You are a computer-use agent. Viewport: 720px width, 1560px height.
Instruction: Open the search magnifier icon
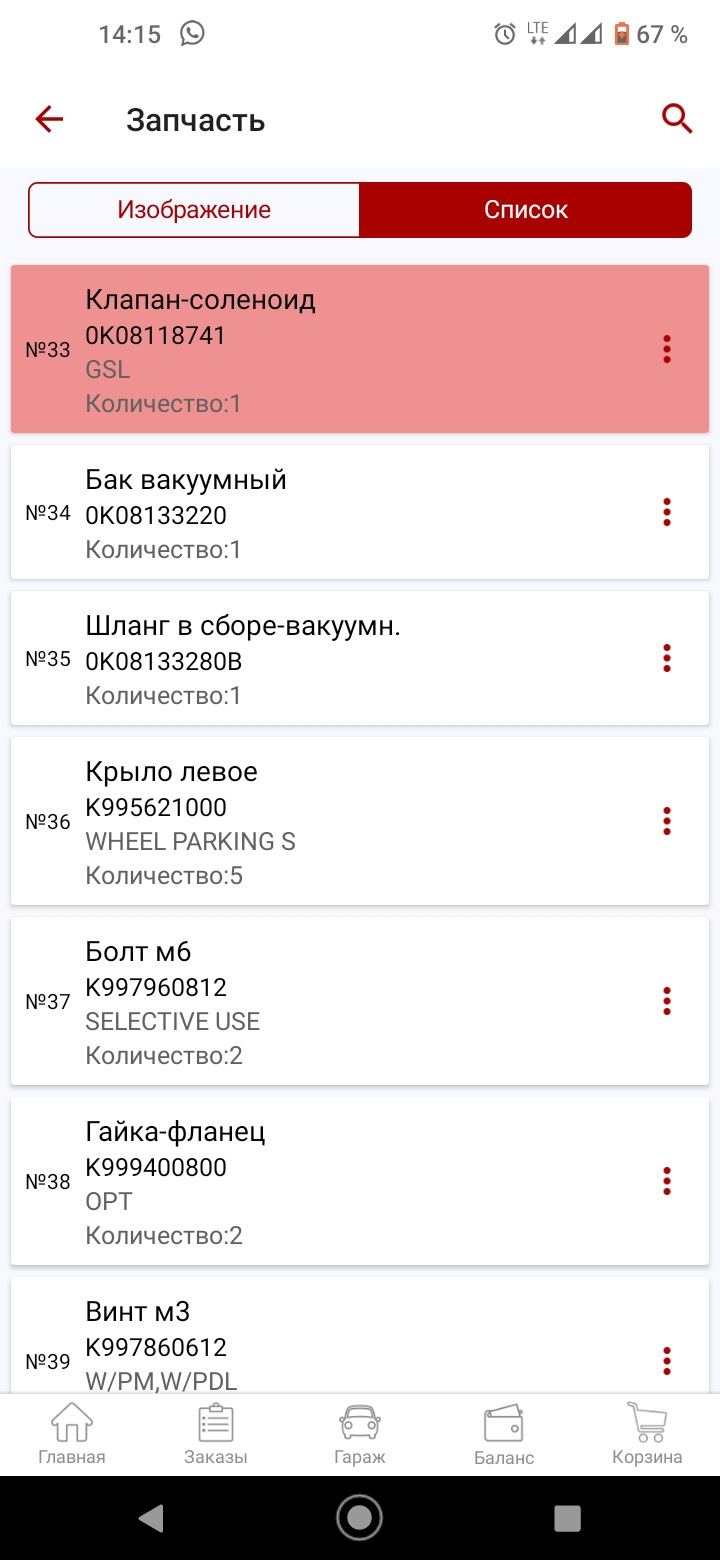(677, 119)
